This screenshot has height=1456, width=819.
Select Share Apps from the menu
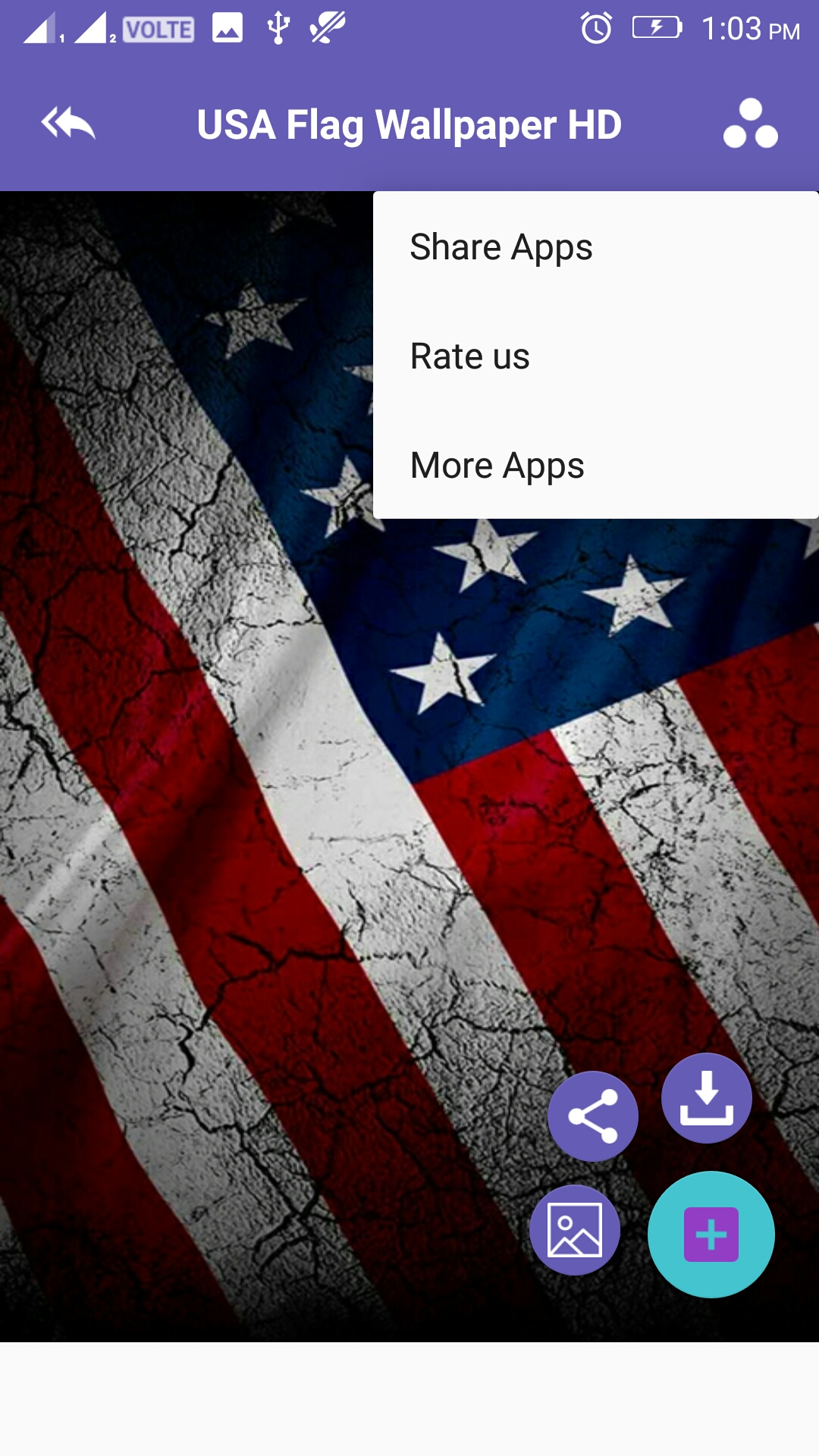(x=501, y=247)
